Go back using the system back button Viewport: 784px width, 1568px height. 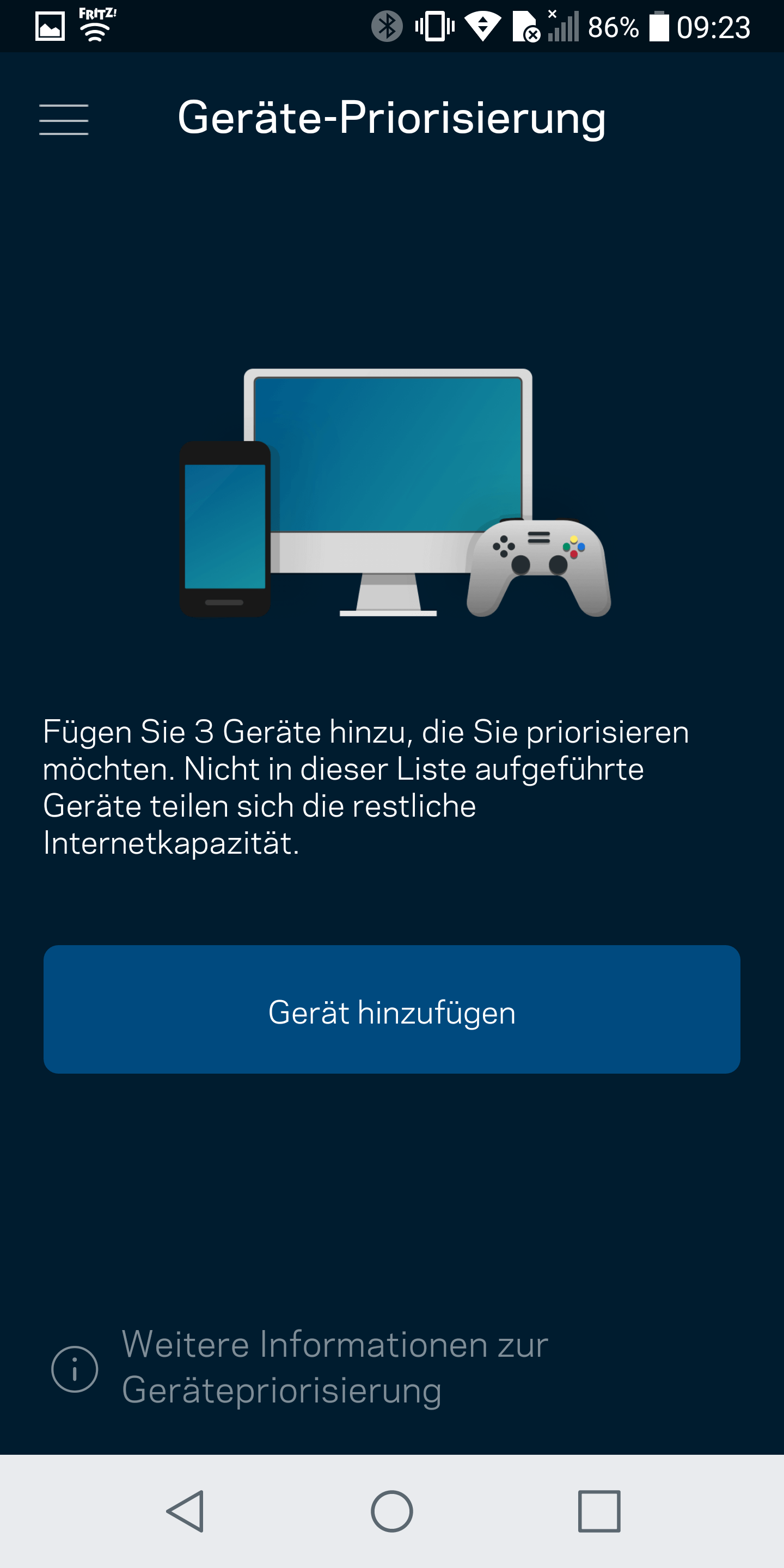tap(186, 1511)
